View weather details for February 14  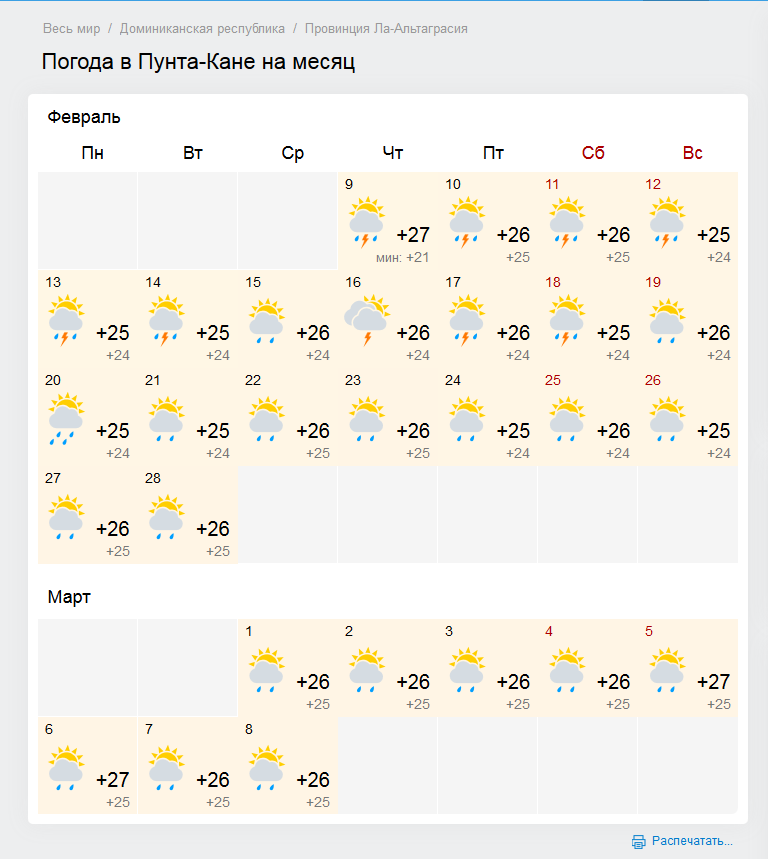pos(188,319)
